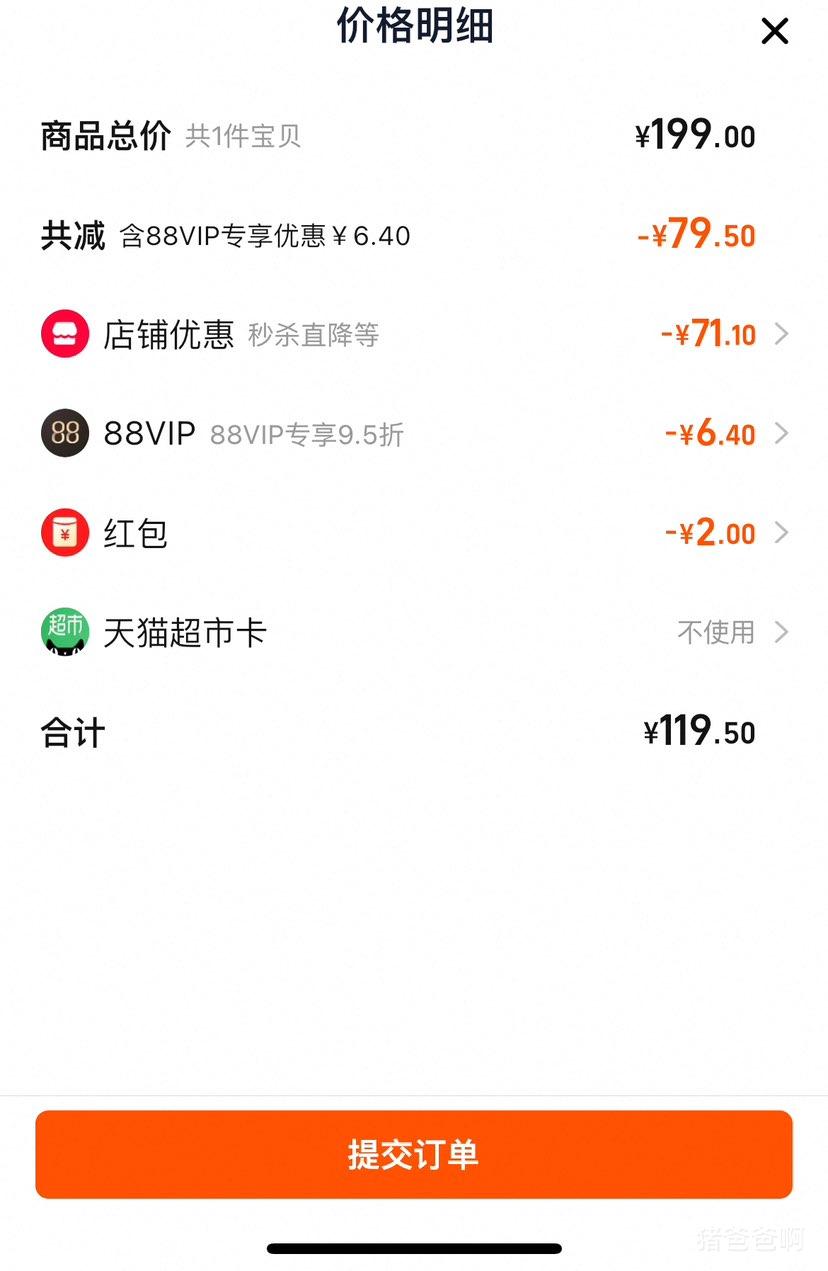The image size is (828, 1271).
Task: Click the -¥71.10 store discount amount
Action: [x=706, y=334]
